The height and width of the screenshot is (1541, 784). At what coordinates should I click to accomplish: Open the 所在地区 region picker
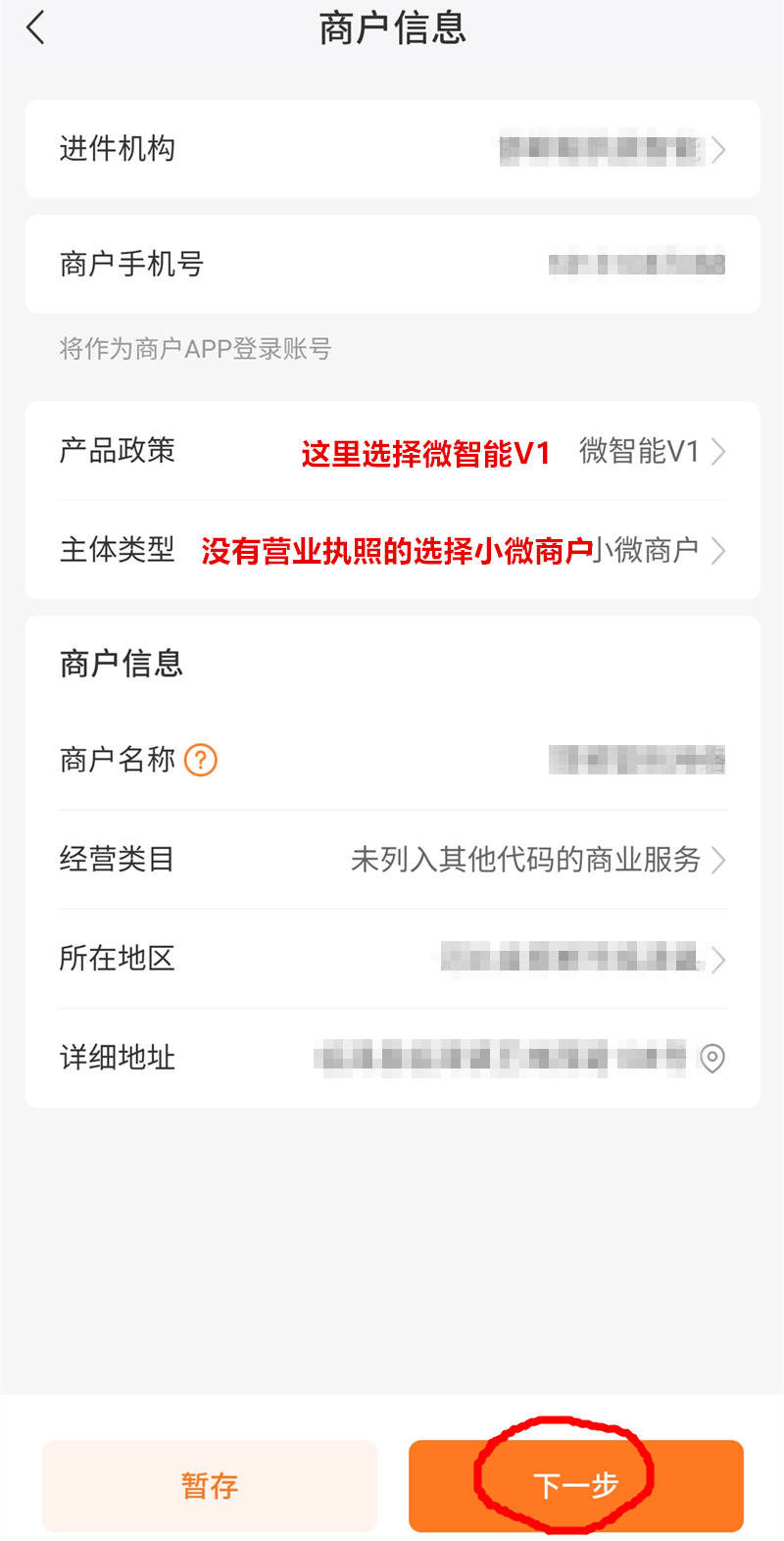(x=392, y=959)
